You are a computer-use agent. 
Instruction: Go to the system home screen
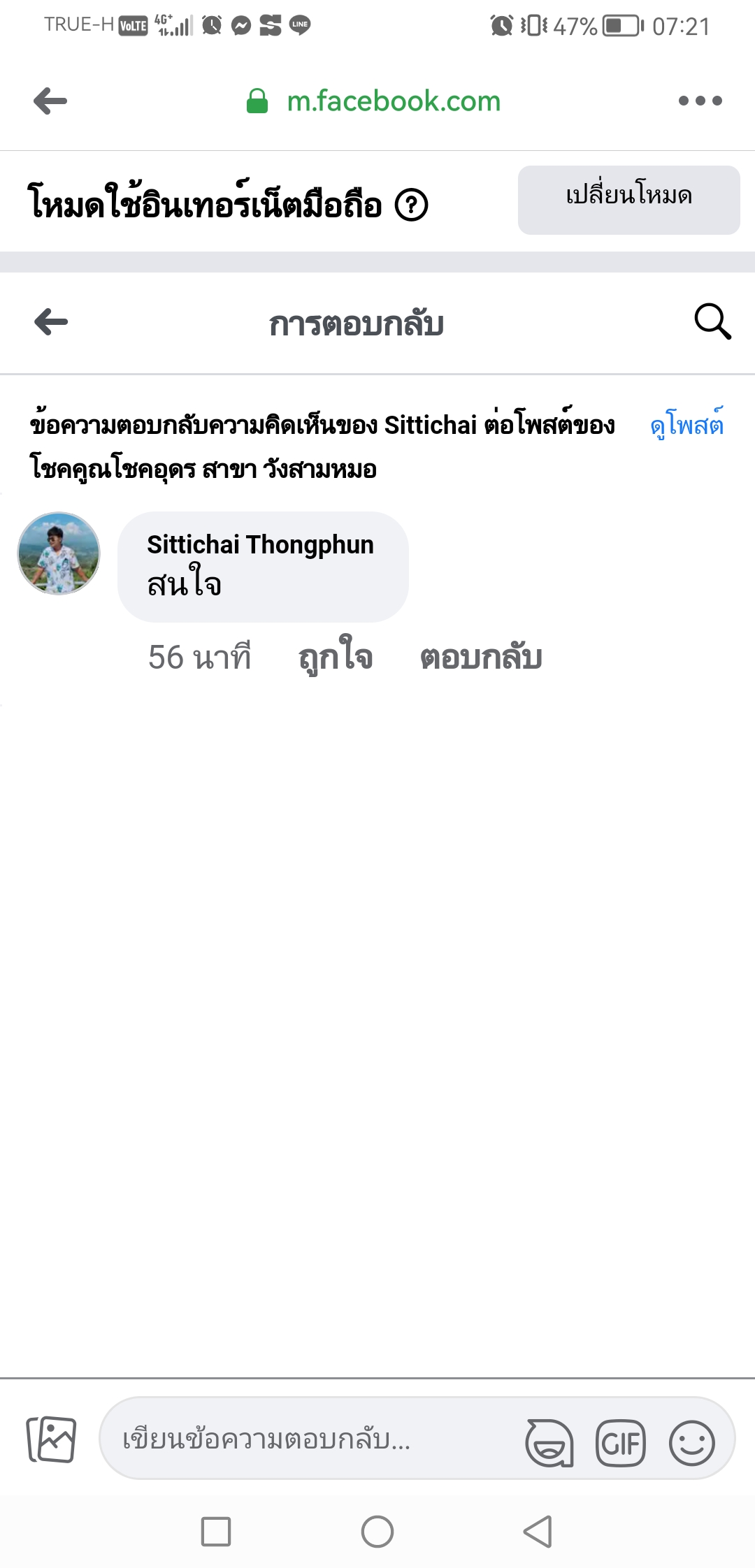coord(377,1532)
